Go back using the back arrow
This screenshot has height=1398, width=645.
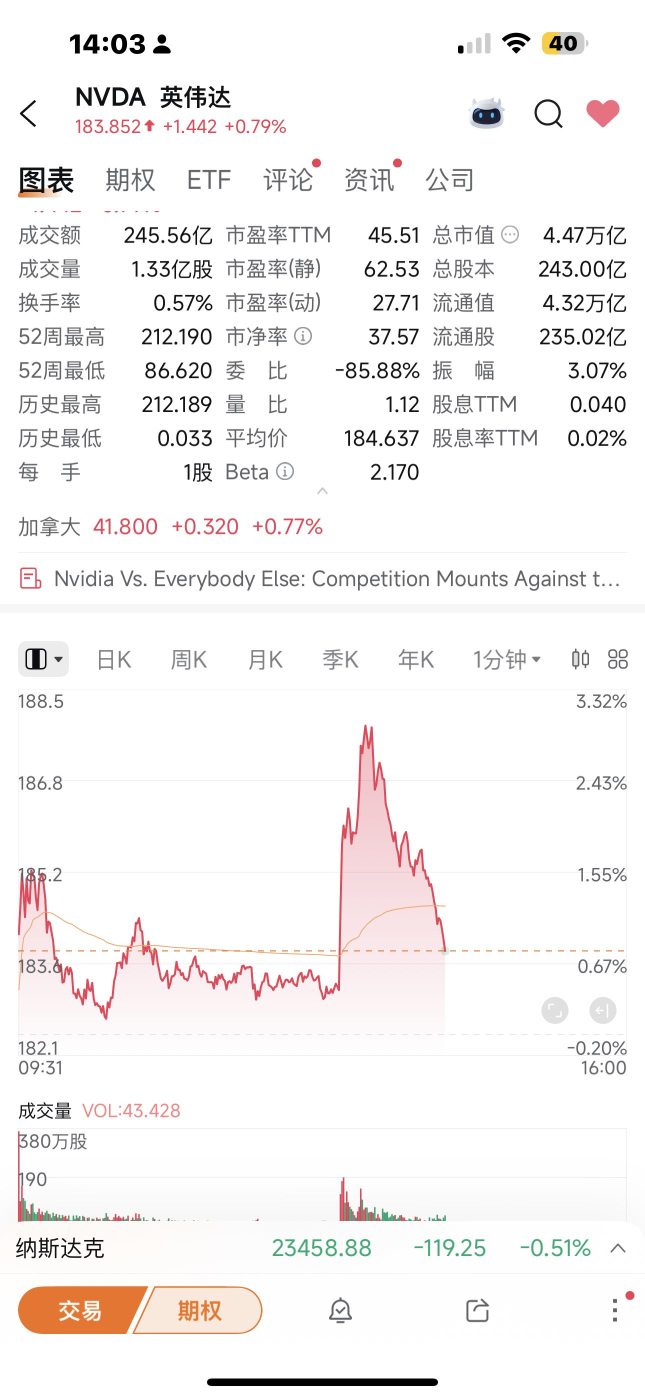click(x=28, y=114)
